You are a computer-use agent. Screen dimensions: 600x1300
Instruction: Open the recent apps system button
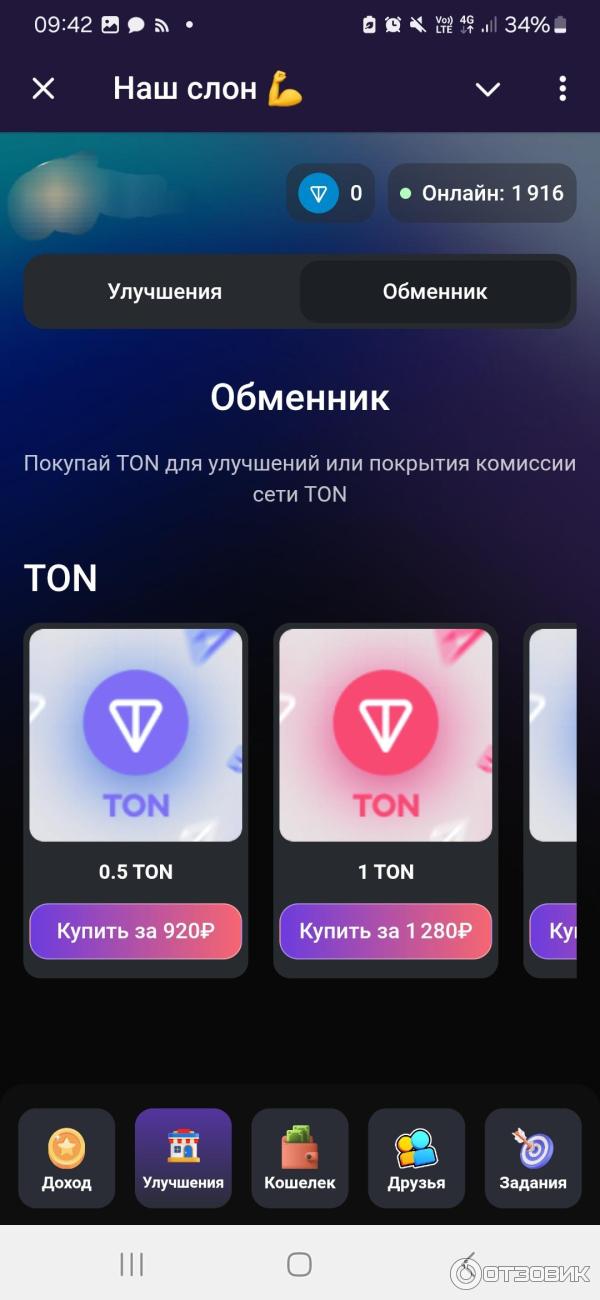click(132, 1264)
